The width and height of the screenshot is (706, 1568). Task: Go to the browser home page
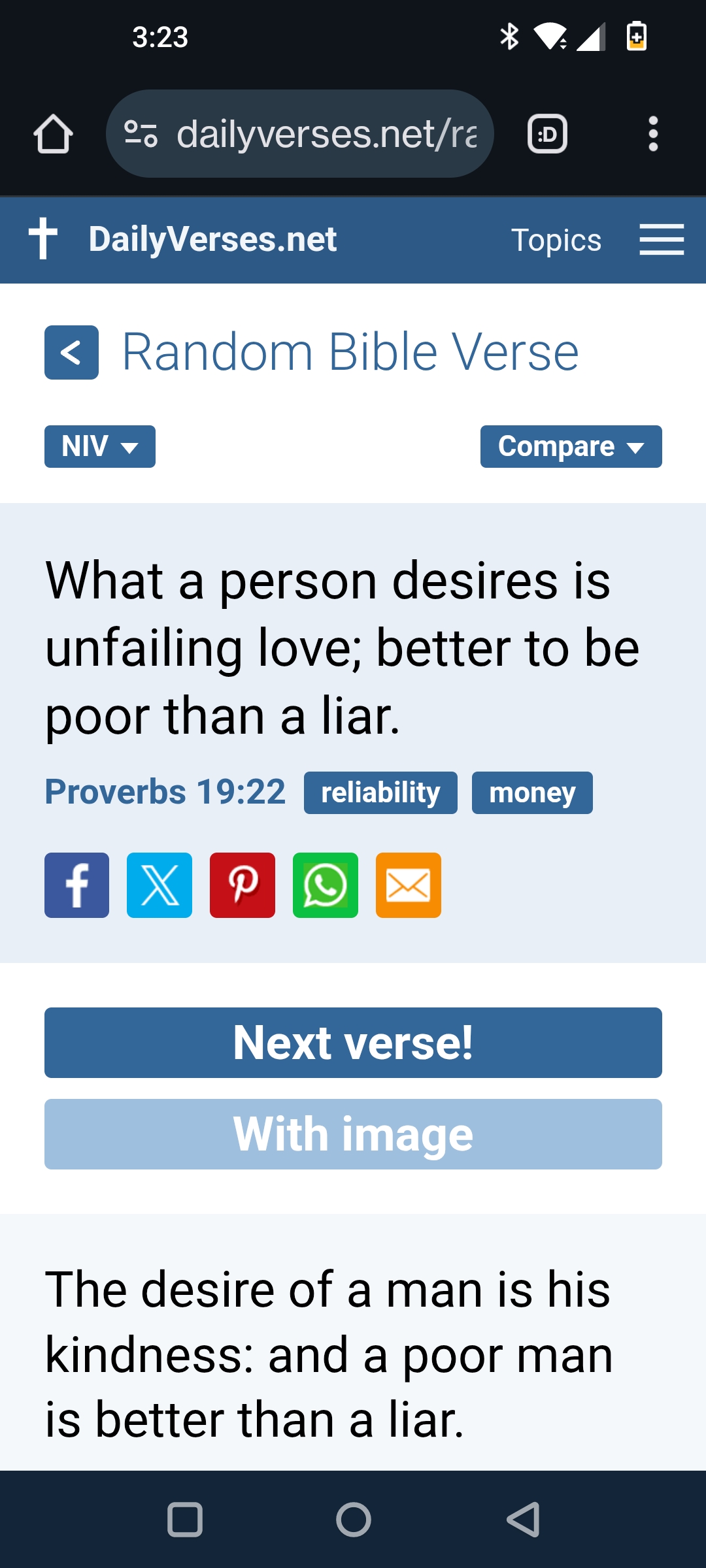(53, 134)
